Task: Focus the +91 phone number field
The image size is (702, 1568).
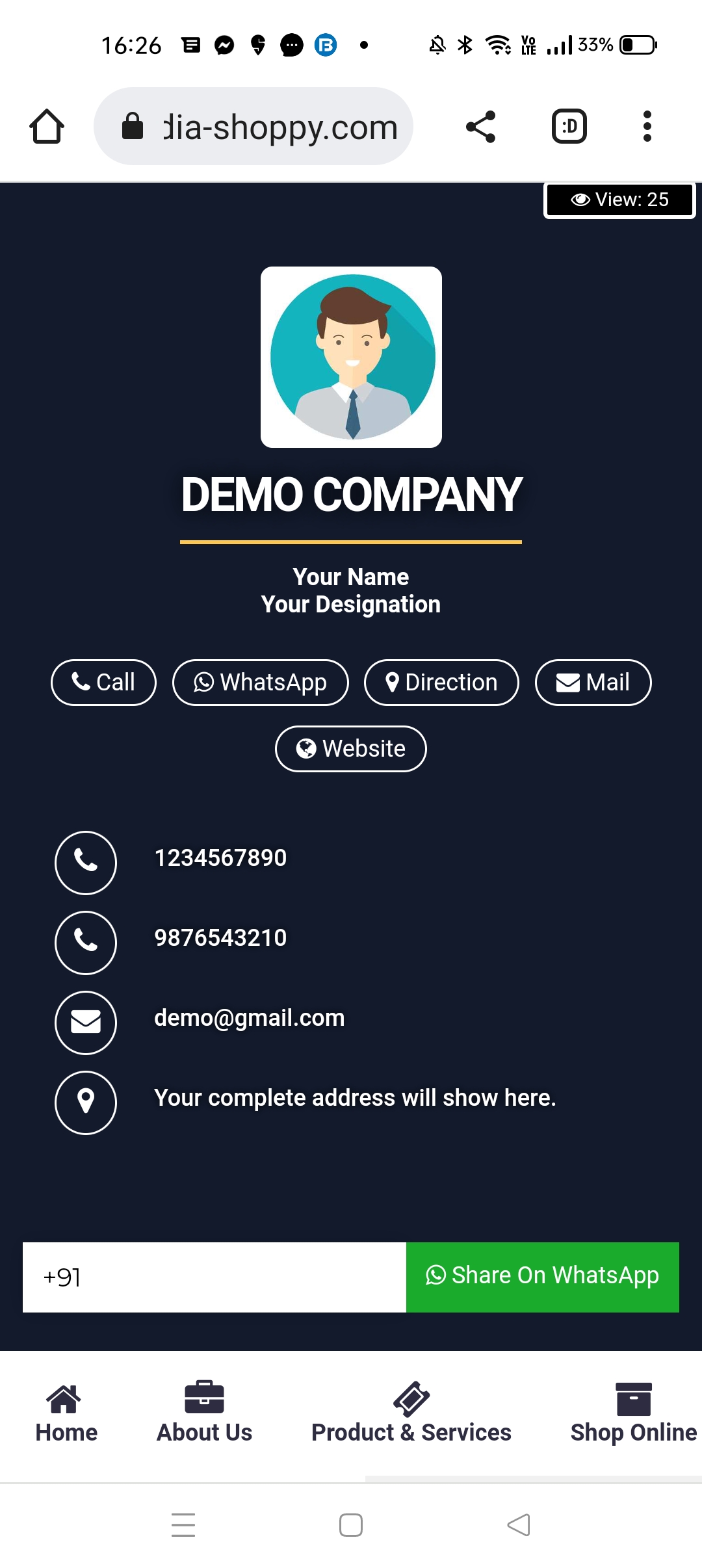Action: point(214,1277)
